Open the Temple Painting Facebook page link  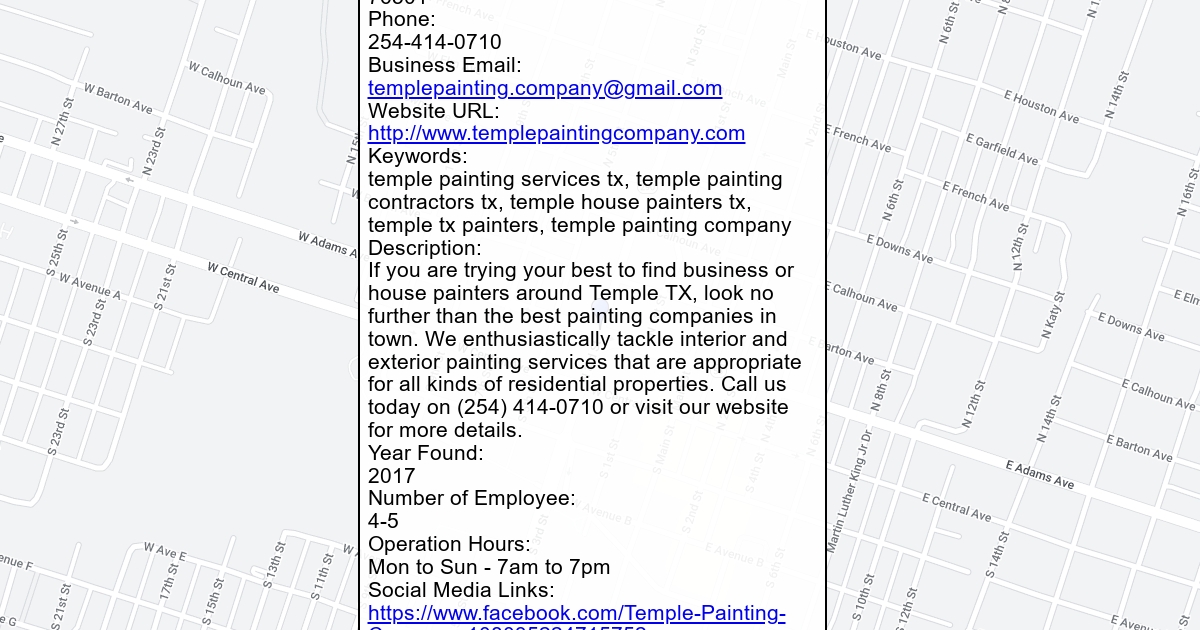pos(576,613)
